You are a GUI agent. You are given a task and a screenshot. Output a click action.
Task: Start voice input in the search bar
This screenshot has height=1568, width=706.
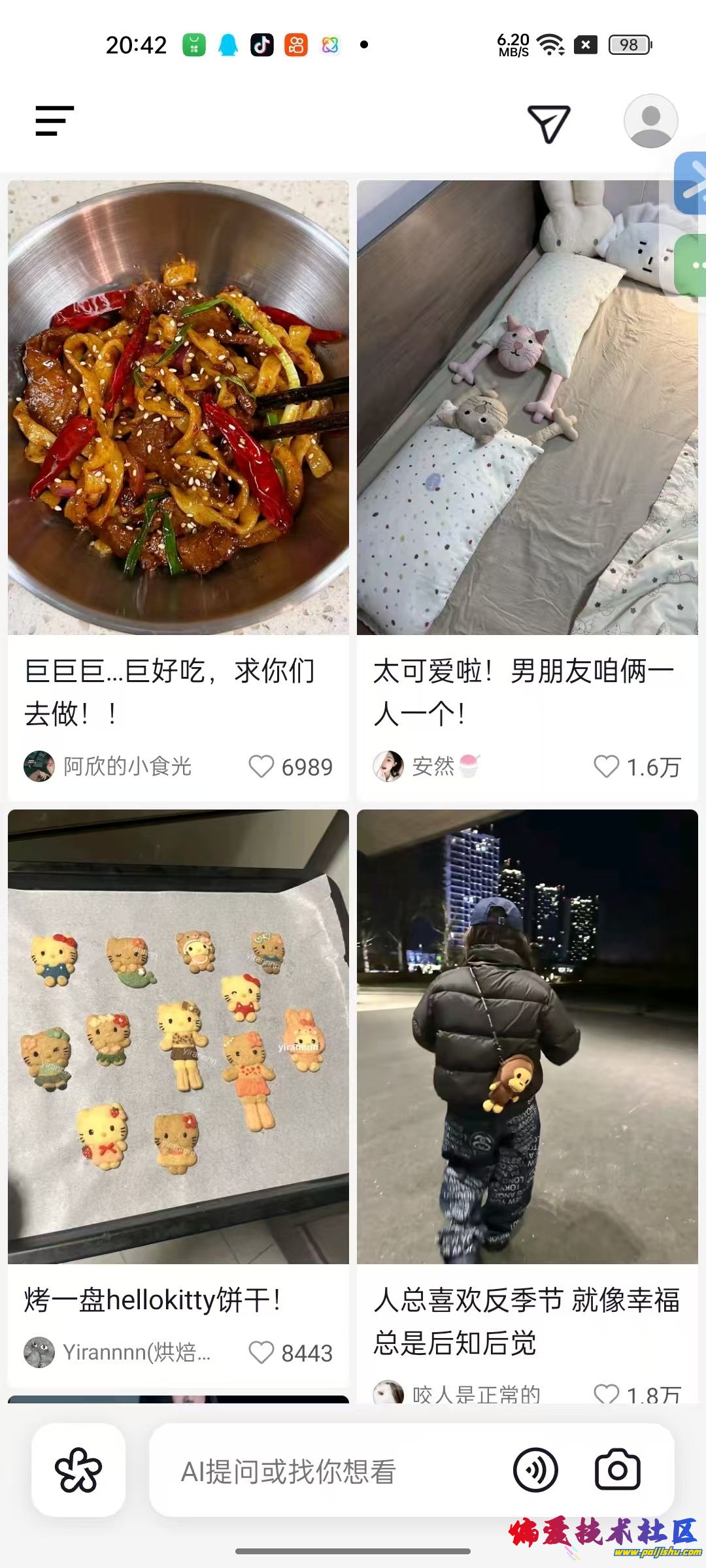[535, 1471]
